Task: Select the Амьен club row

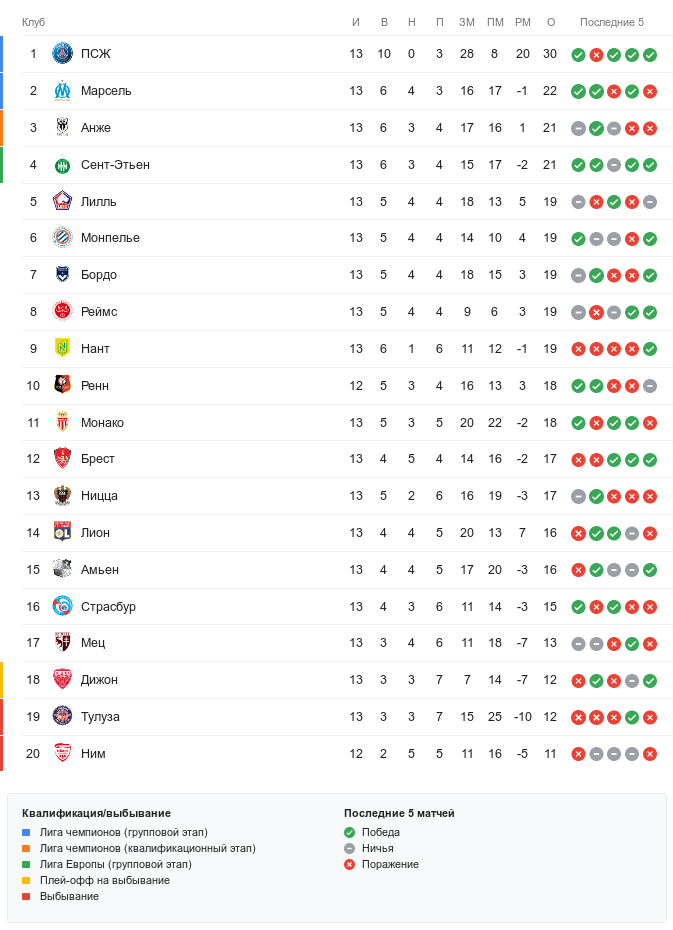Action: point(100,570)
